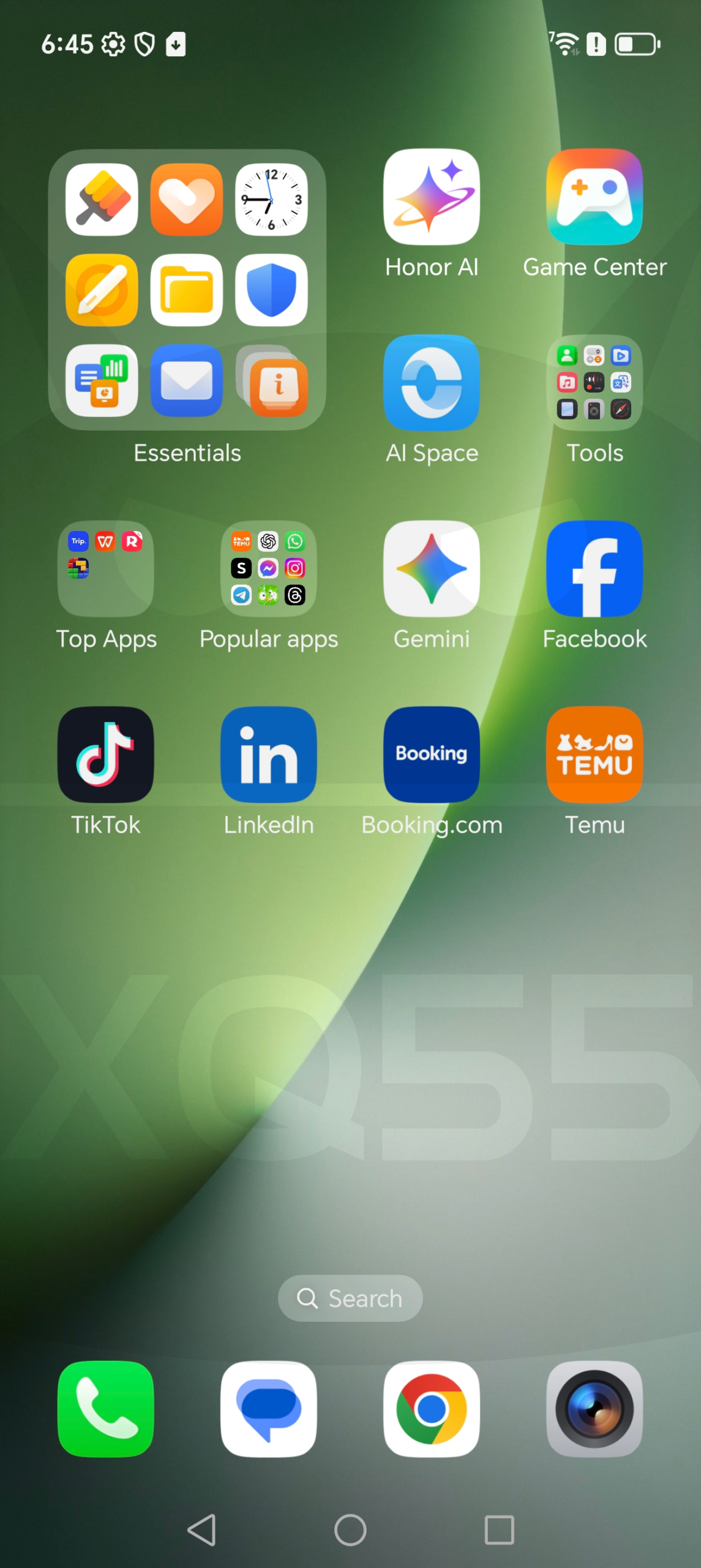Open the Honor AI app
Viewport: 701px width, 1568px height.
point(432,197)
